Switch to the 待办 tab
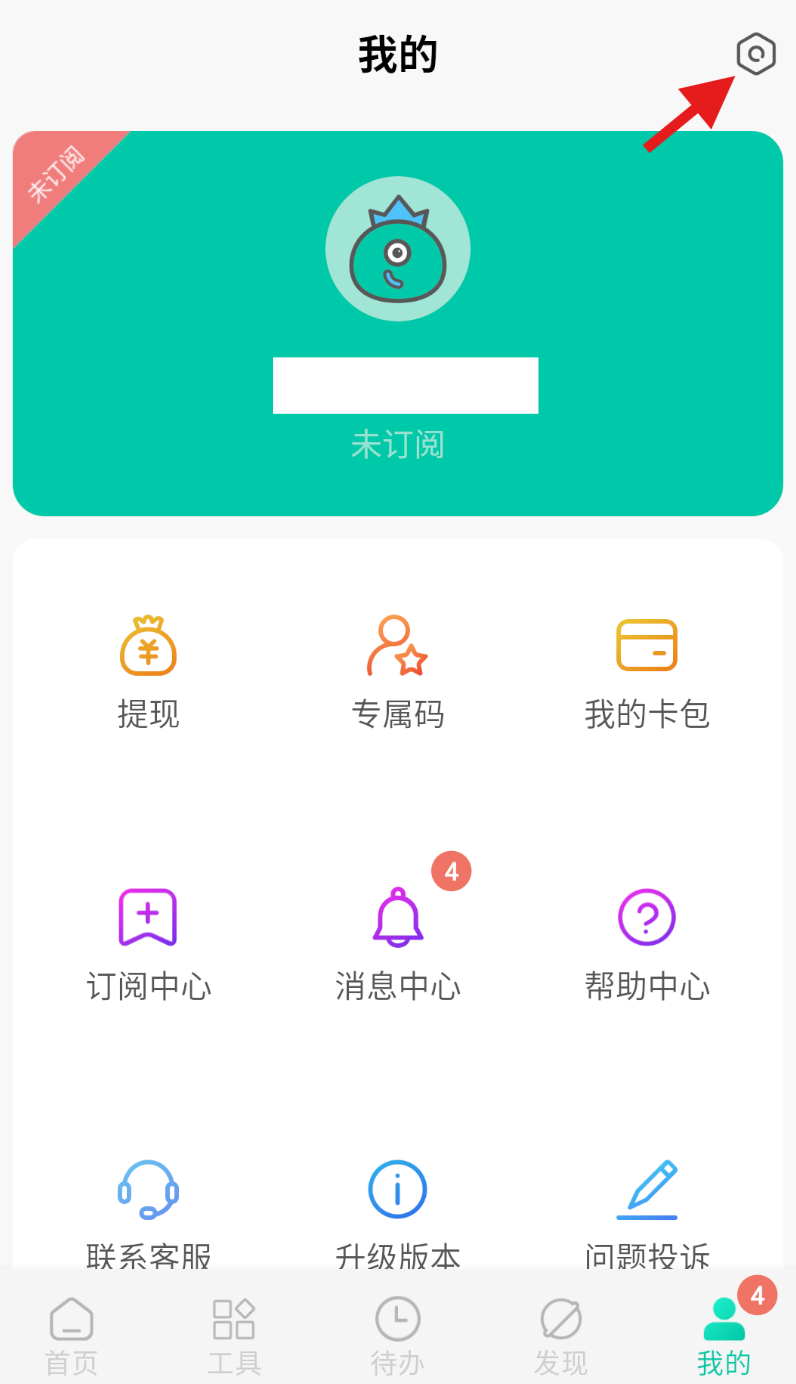 point(398,1335)
